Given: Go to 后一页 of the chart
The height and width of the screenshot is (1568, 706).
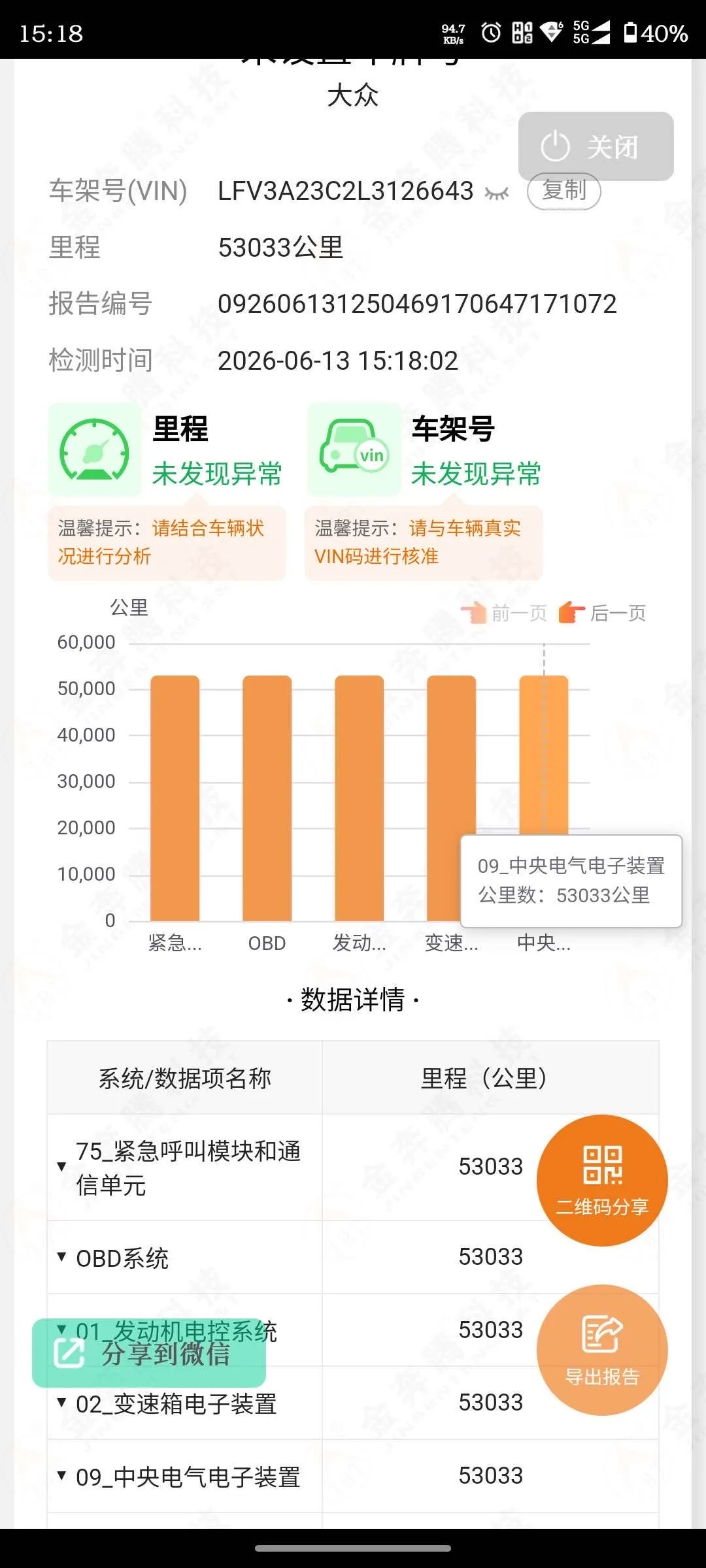Looking at the screenshot, I should (x=602, y=613).
